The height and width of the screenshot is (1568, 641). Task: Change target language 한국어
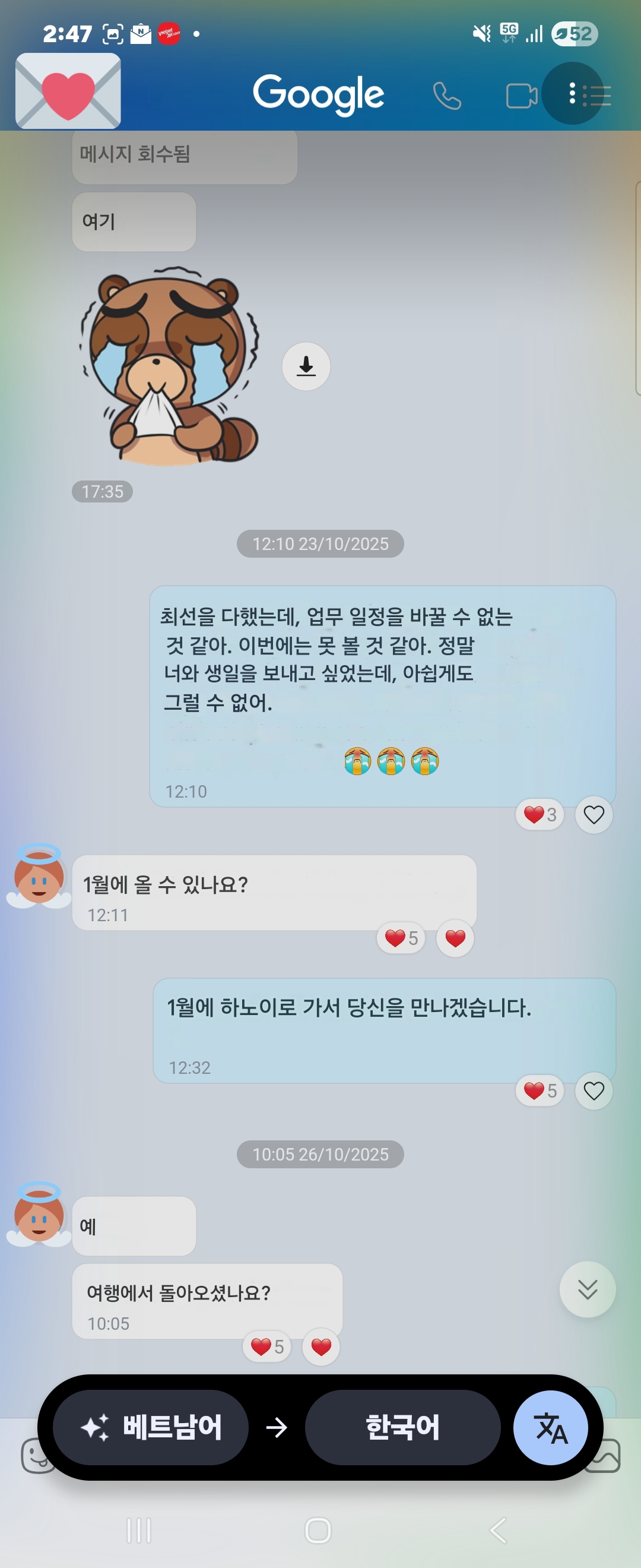point(402,1427)
